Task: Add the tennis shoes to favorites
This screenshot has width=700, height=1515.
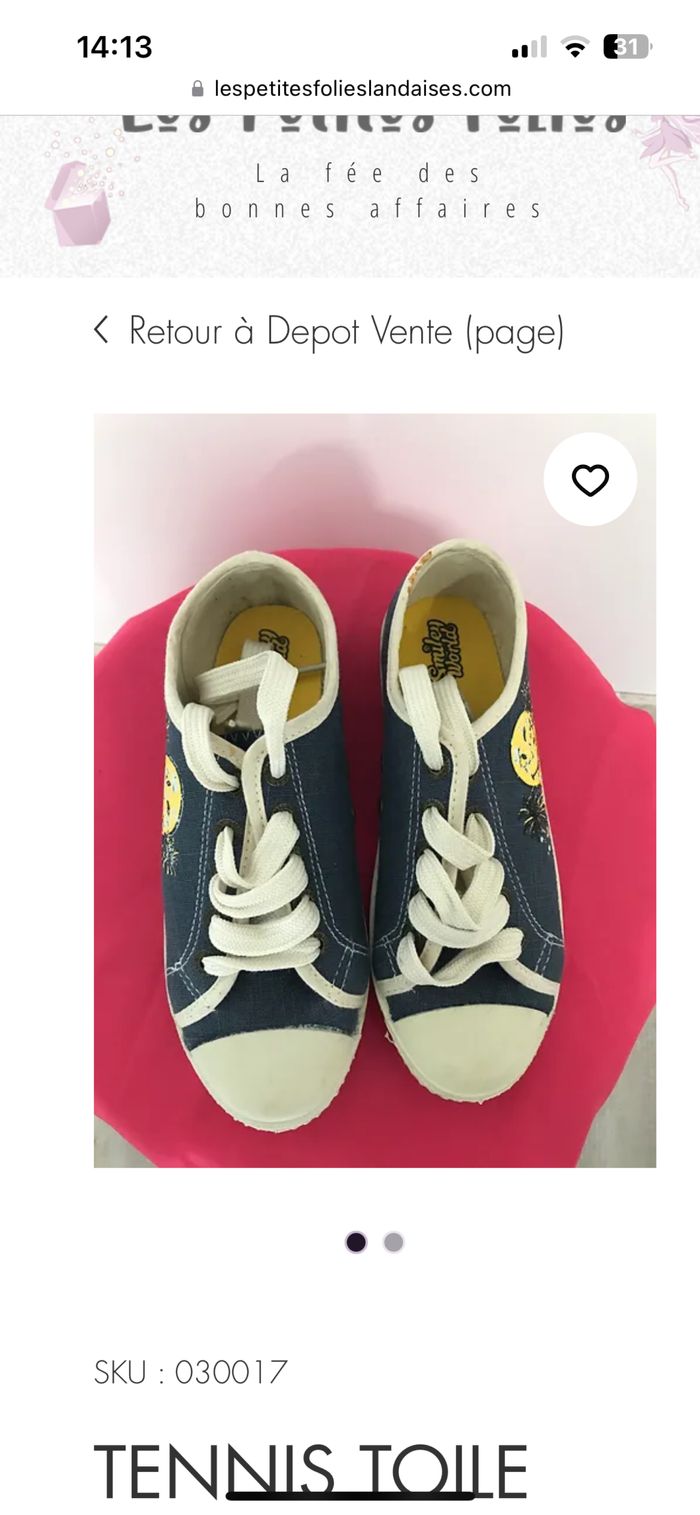Action: click(590, 481)
